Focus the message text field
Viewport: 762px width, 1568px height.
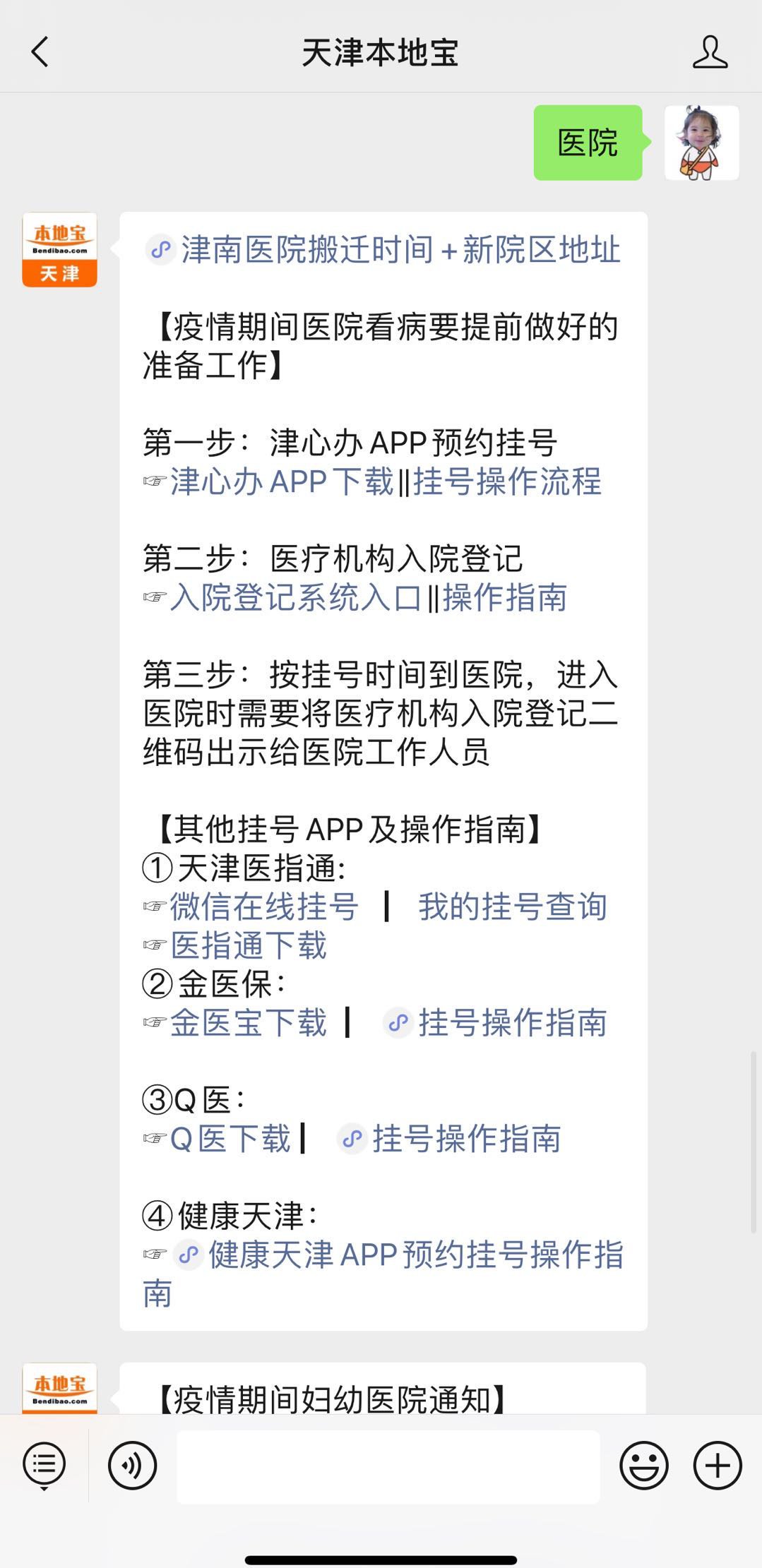click(388, 1466)
